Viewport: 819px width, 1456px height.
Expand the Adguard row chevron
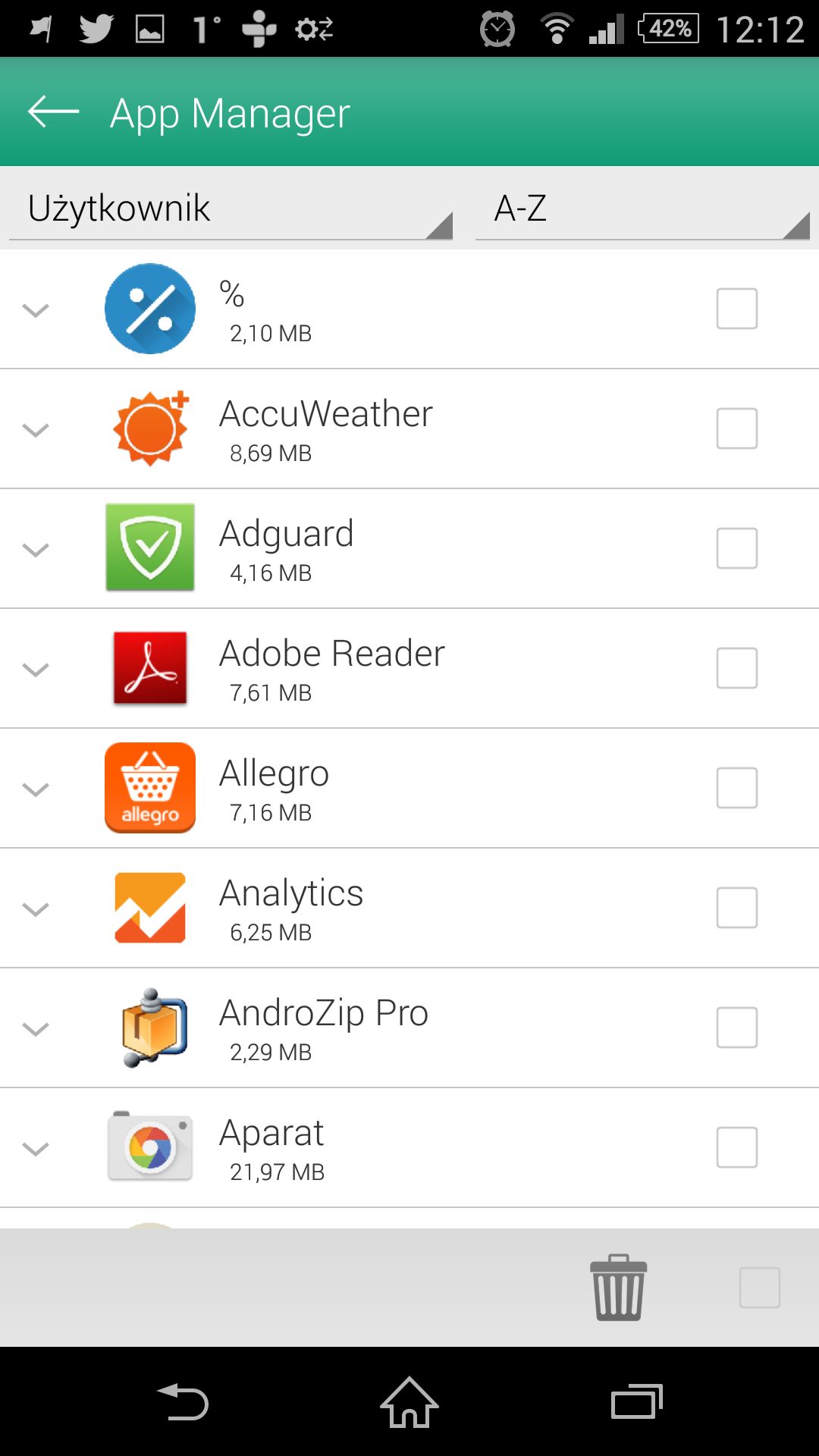click(x=36, y=550)
